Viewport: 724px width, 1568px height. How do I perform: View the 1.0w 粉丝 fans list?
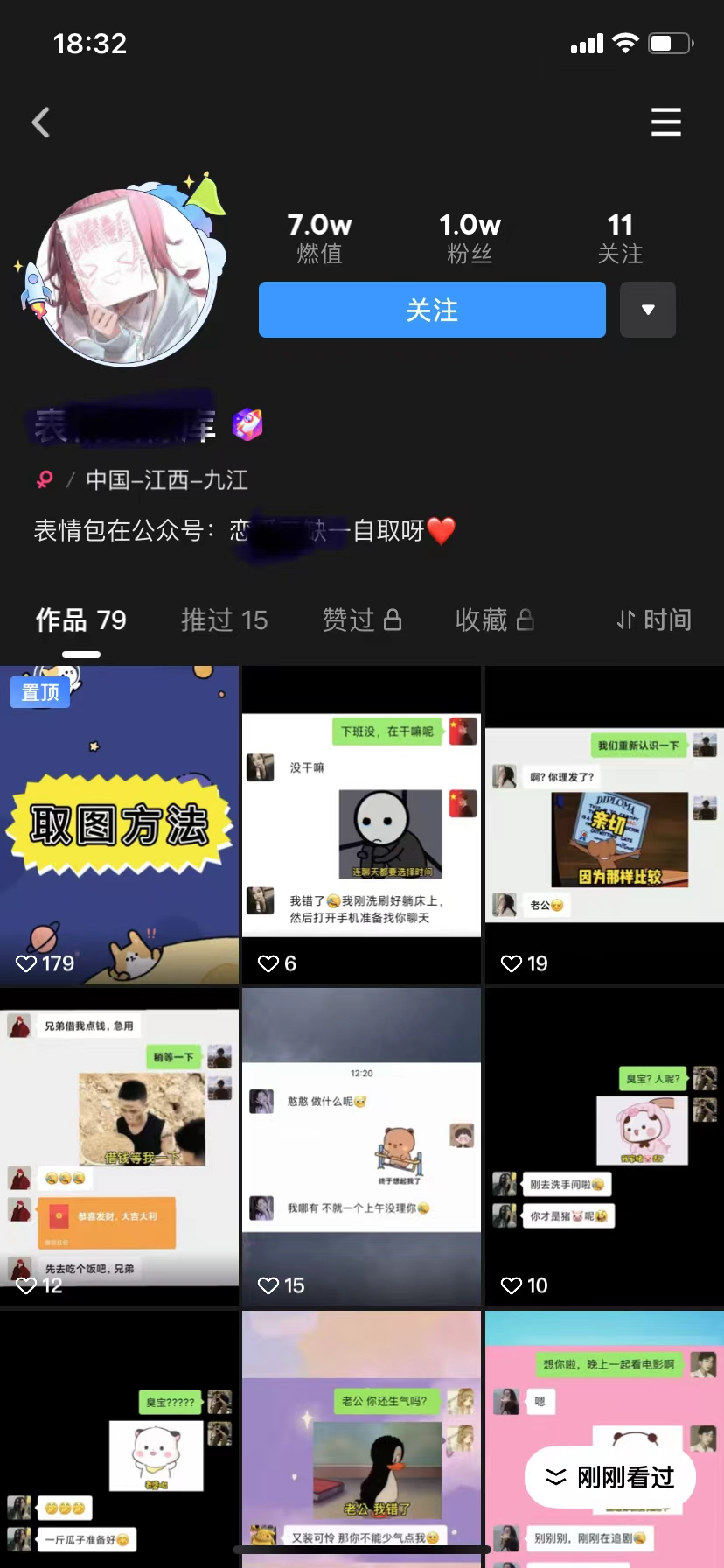point(470,238)
